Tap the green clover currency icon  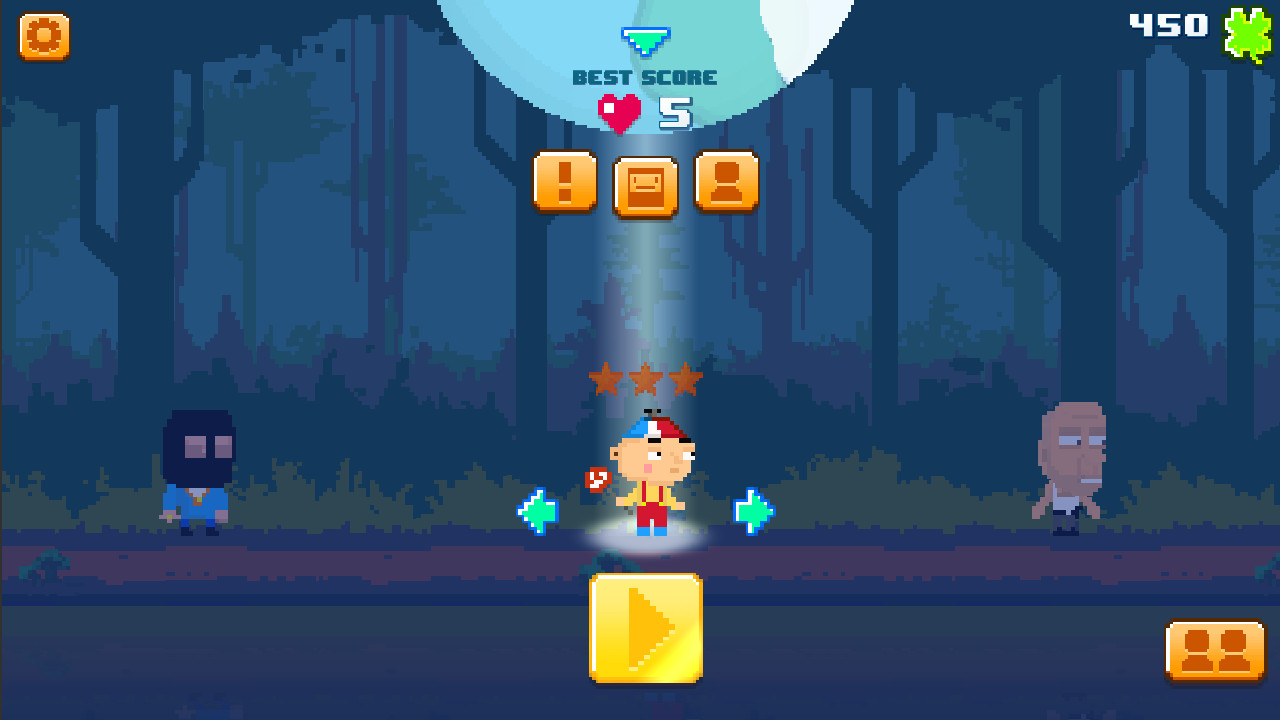click(1247, 34)
